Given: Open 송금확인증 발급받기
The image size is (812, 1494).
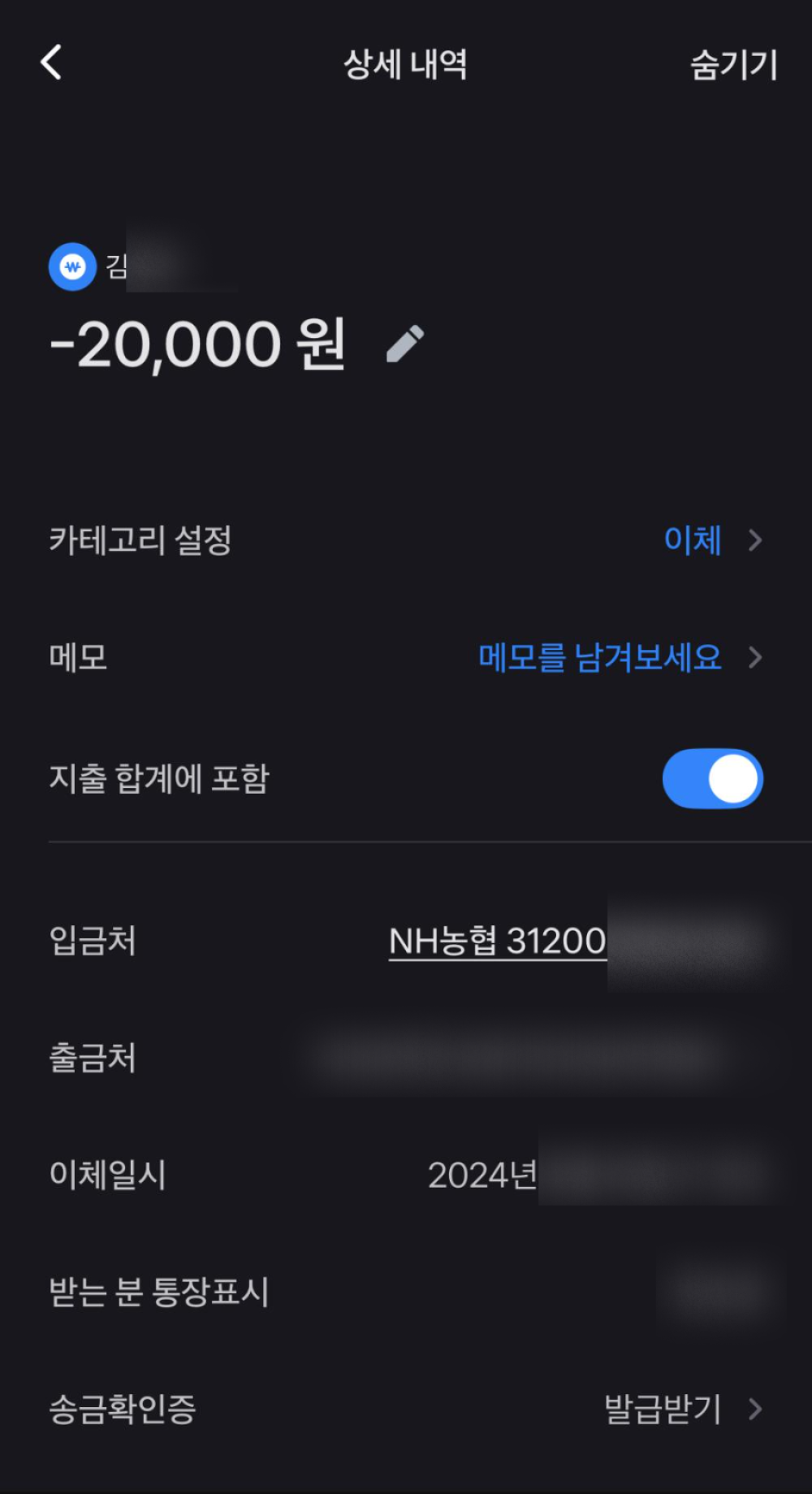Looking at the screenshot, I should coord(680,1409).
